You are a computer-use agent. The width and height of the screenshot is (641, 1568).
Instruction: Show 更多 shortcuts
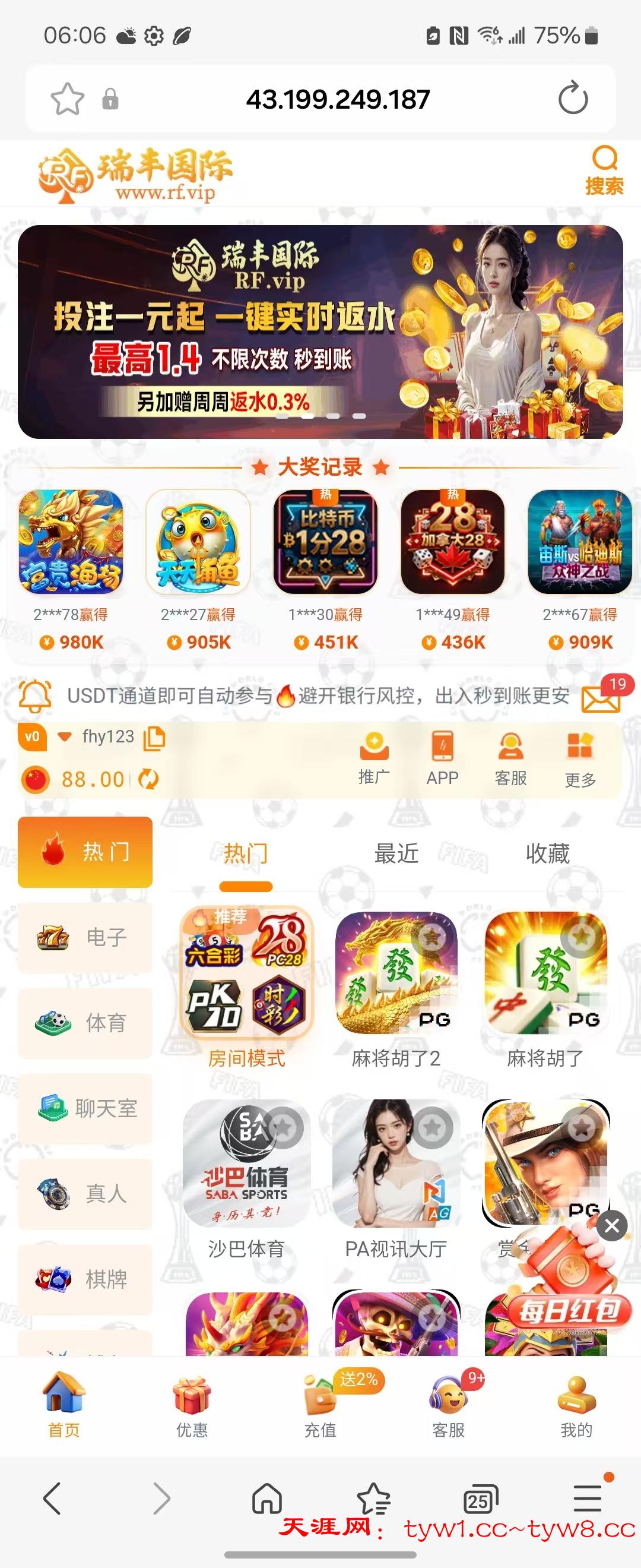tap(580, 757)
